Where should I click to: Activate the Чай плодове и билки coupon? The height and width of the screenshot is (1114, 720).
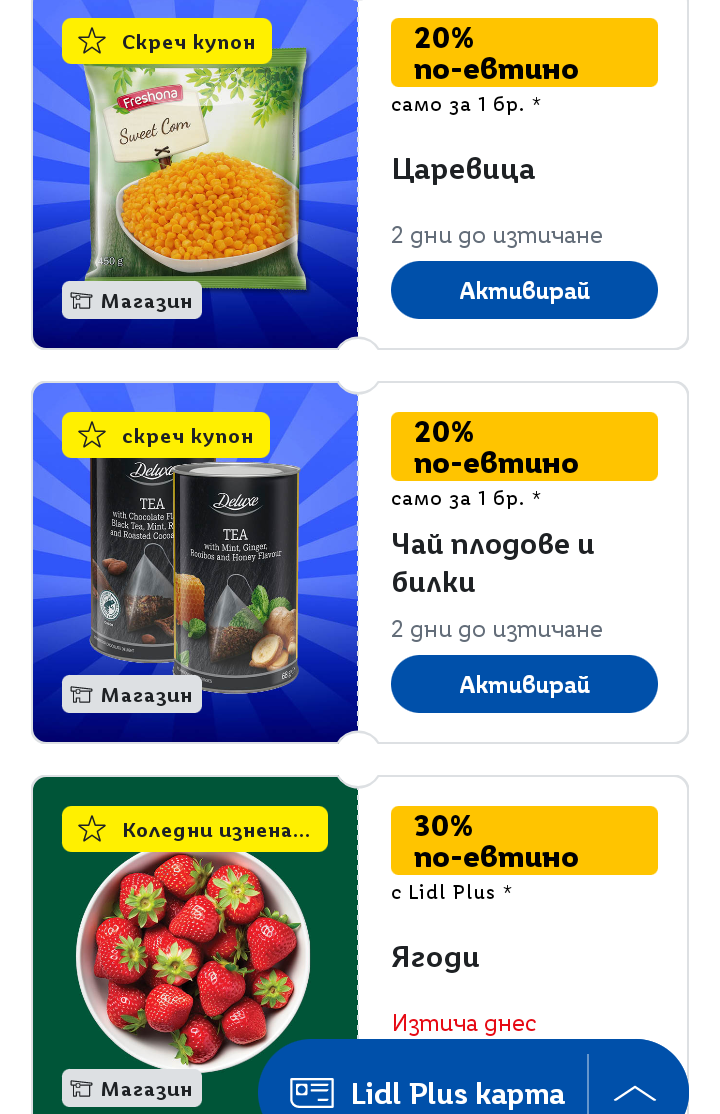pyautogui.click(x=524, y=684)
